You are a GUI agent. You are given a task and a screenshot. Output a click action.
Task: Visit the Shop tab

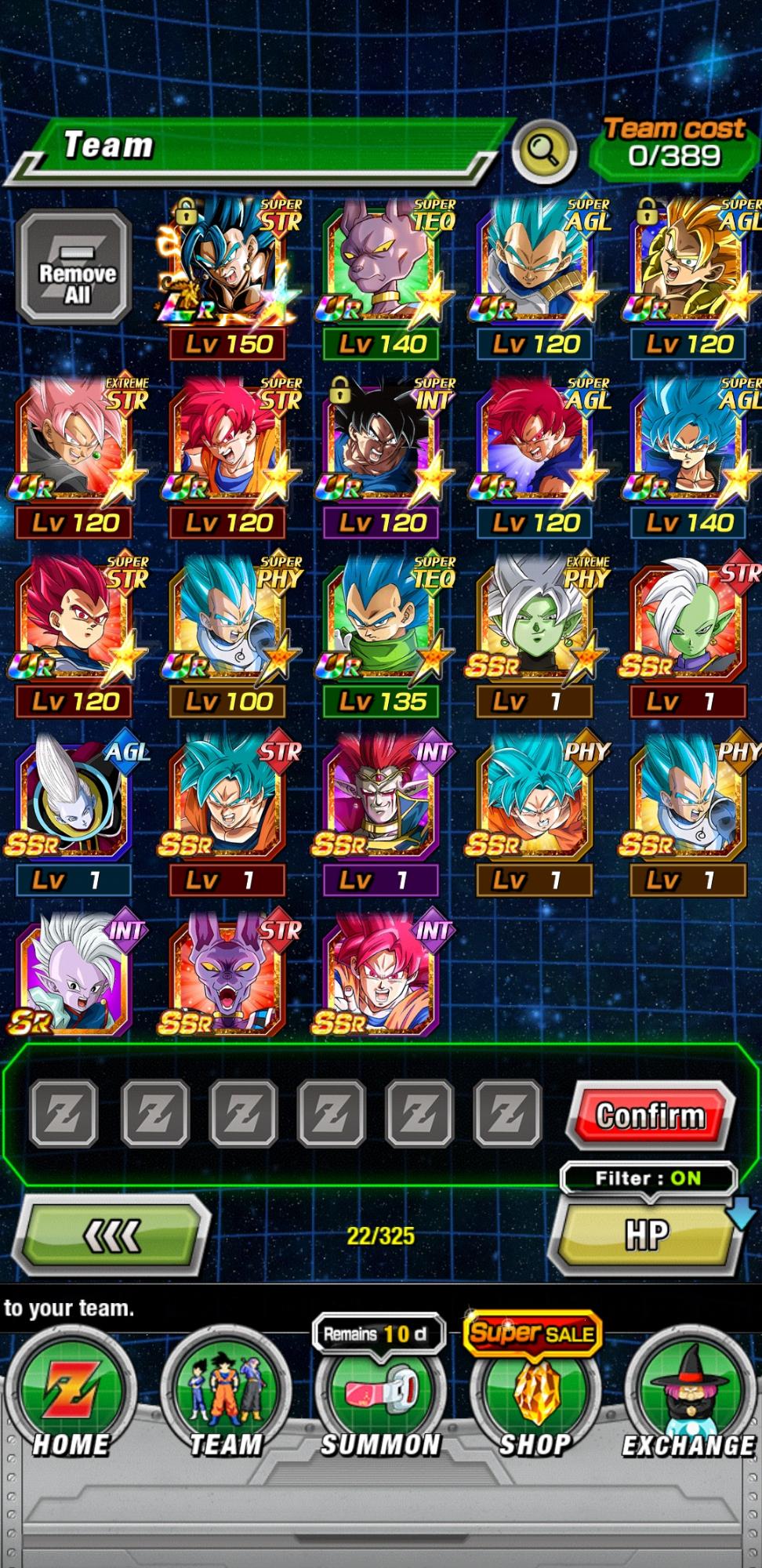click(534, 1399)
